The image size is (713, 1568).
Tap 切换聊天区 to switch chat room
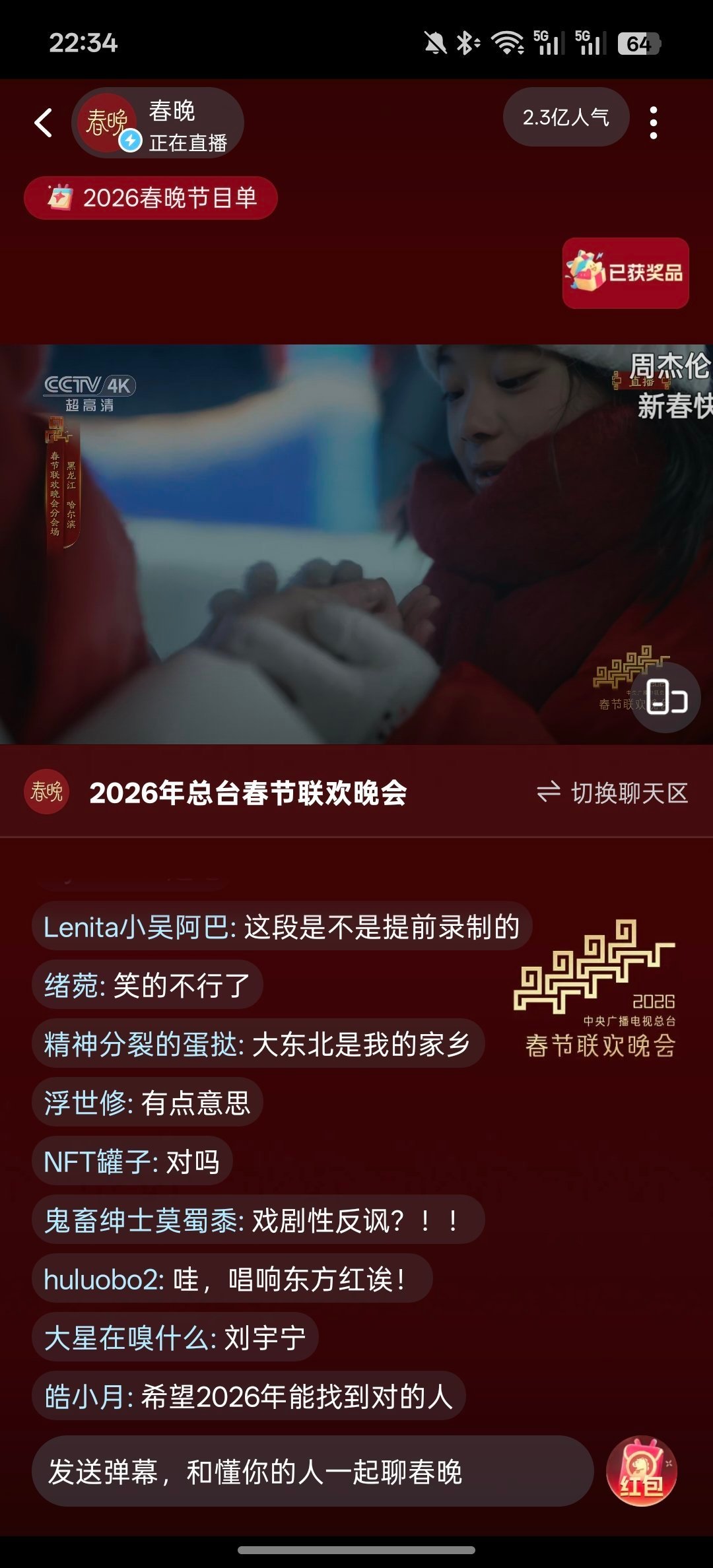point(613,793)
